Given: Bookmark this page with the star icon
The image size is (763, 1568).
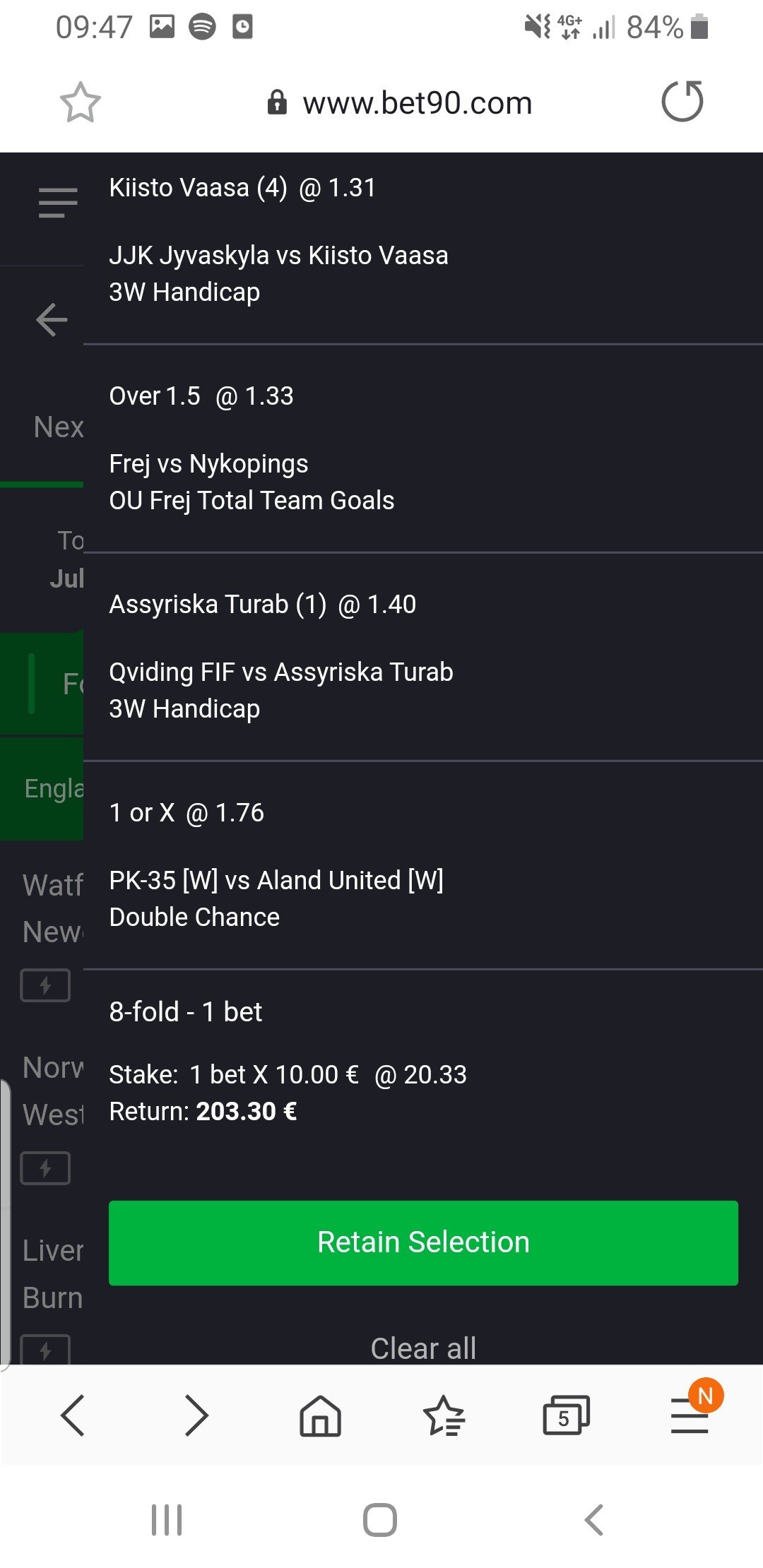Looking at the screenshot, I should click(x=80, y=103).
